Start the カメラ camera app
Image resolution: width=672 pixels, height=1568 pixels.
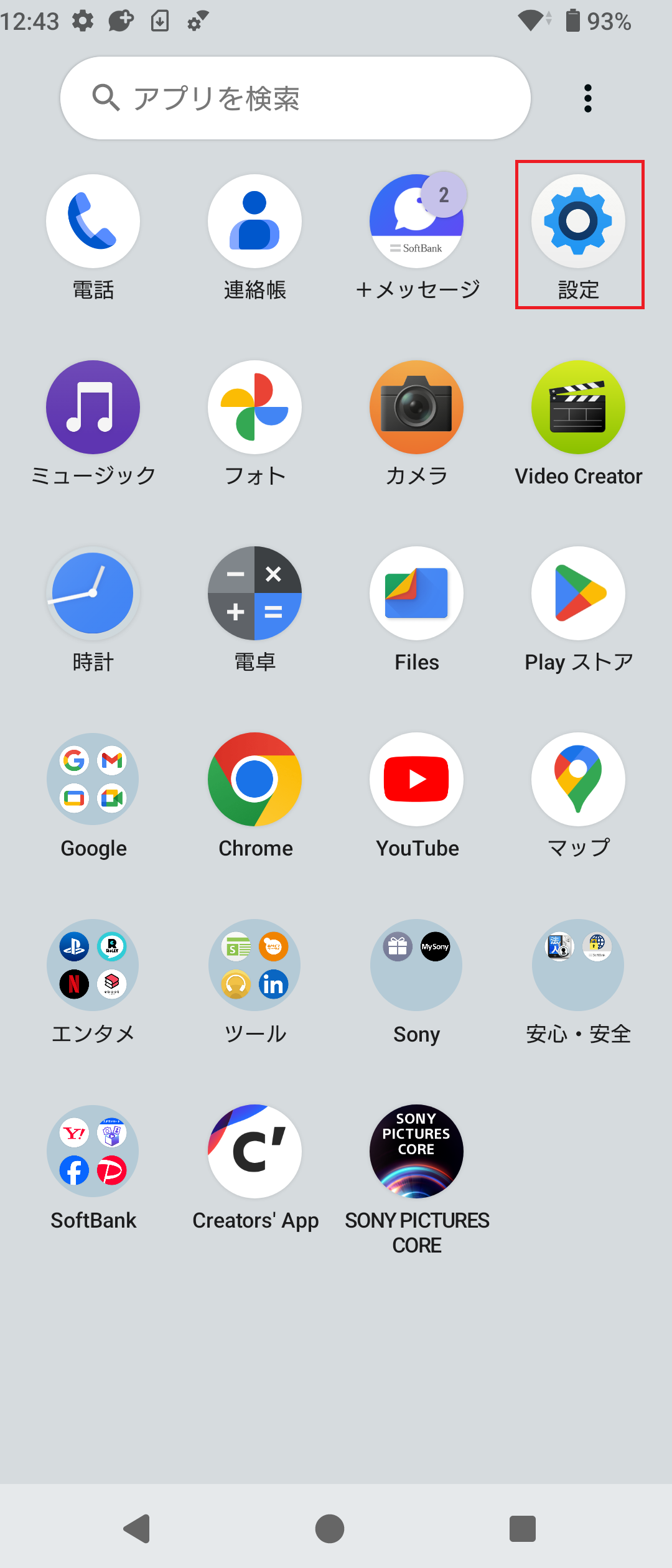pyautogui.click(x=416, y=408)
